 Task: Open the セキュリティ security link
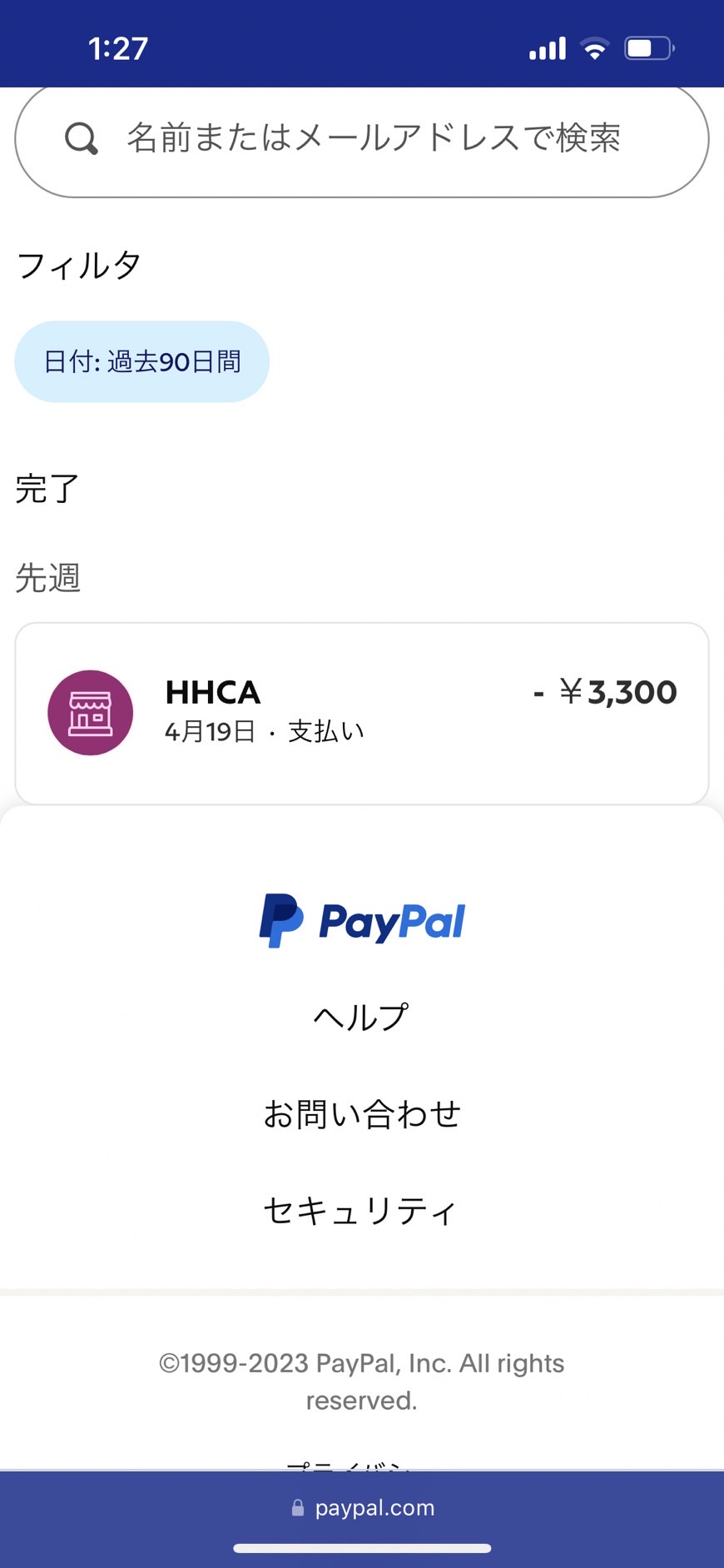point(360,1210)
